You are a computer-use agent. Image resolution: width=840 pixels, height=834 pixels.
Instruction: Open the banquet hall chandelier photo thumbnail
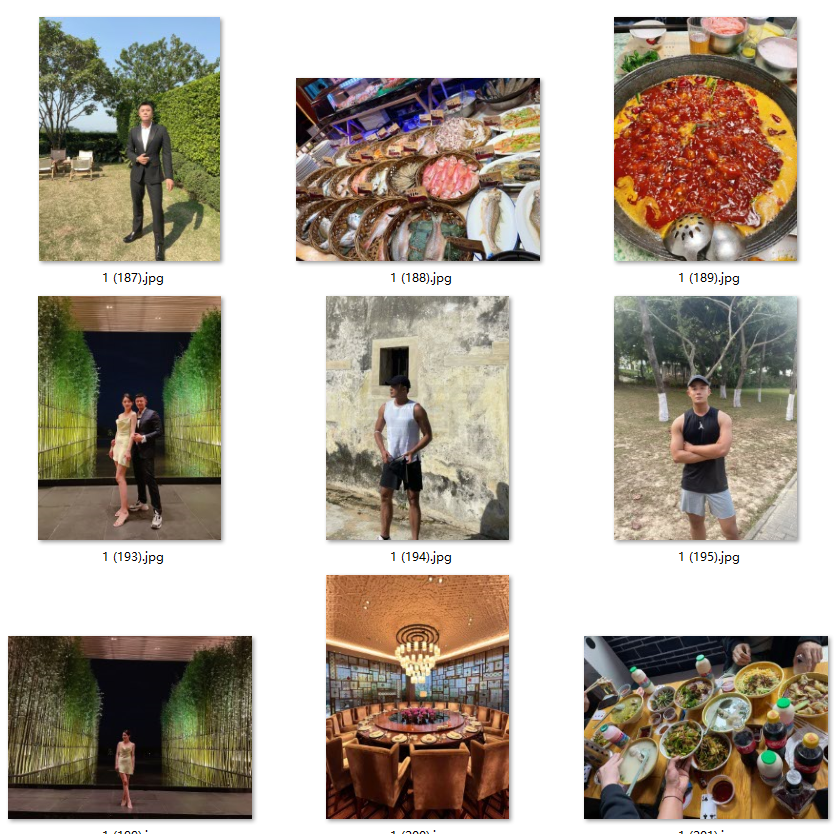pyautogui.click(x=418, y=697)
